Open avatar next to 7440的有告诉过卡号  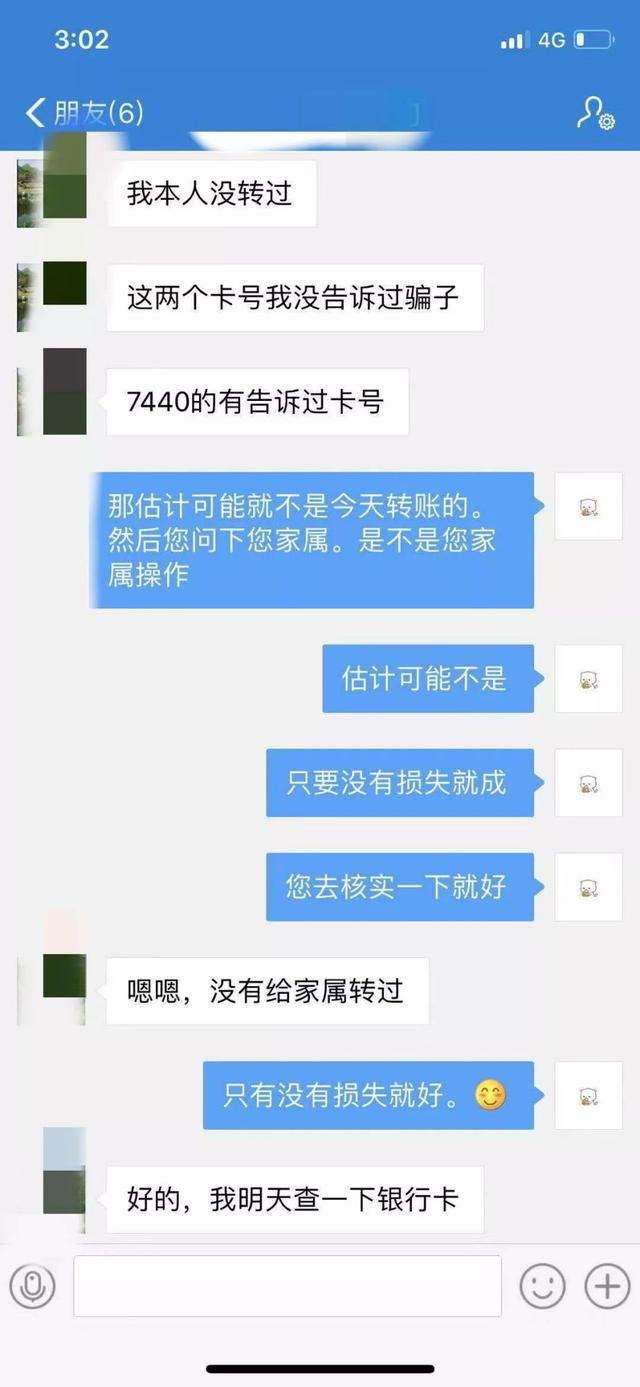coord(52,400)
